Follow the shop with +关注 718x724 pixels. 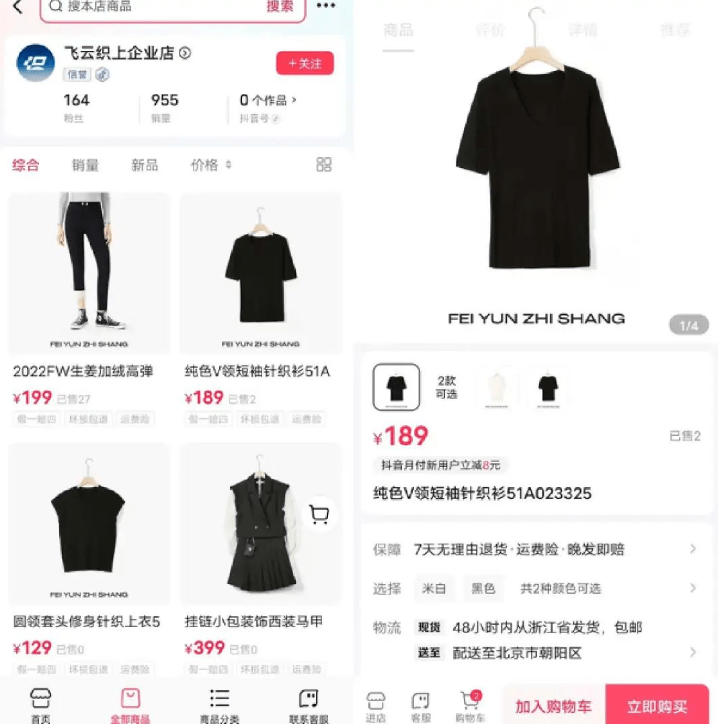click(x=305, y=63)
